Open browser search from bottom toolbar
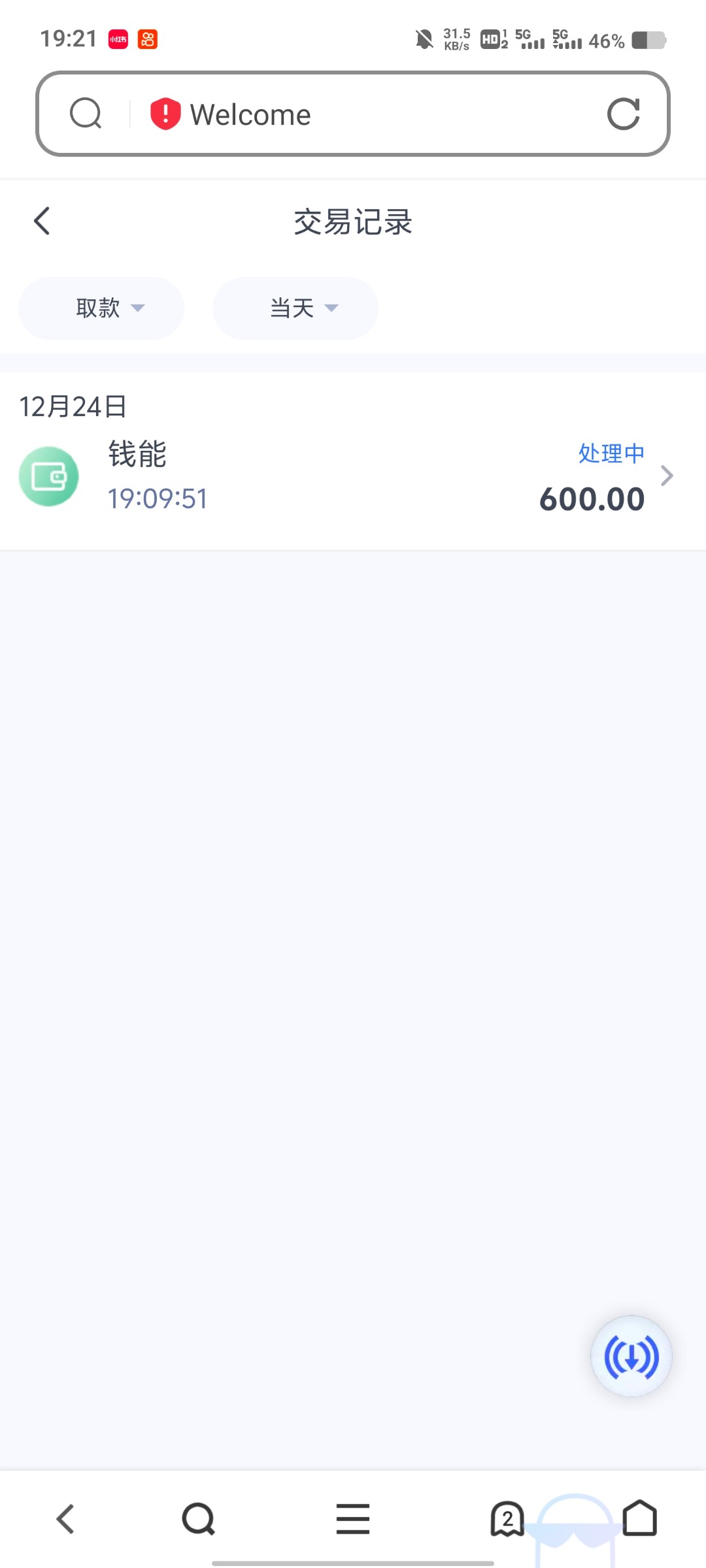 [x=199, y=1518]
